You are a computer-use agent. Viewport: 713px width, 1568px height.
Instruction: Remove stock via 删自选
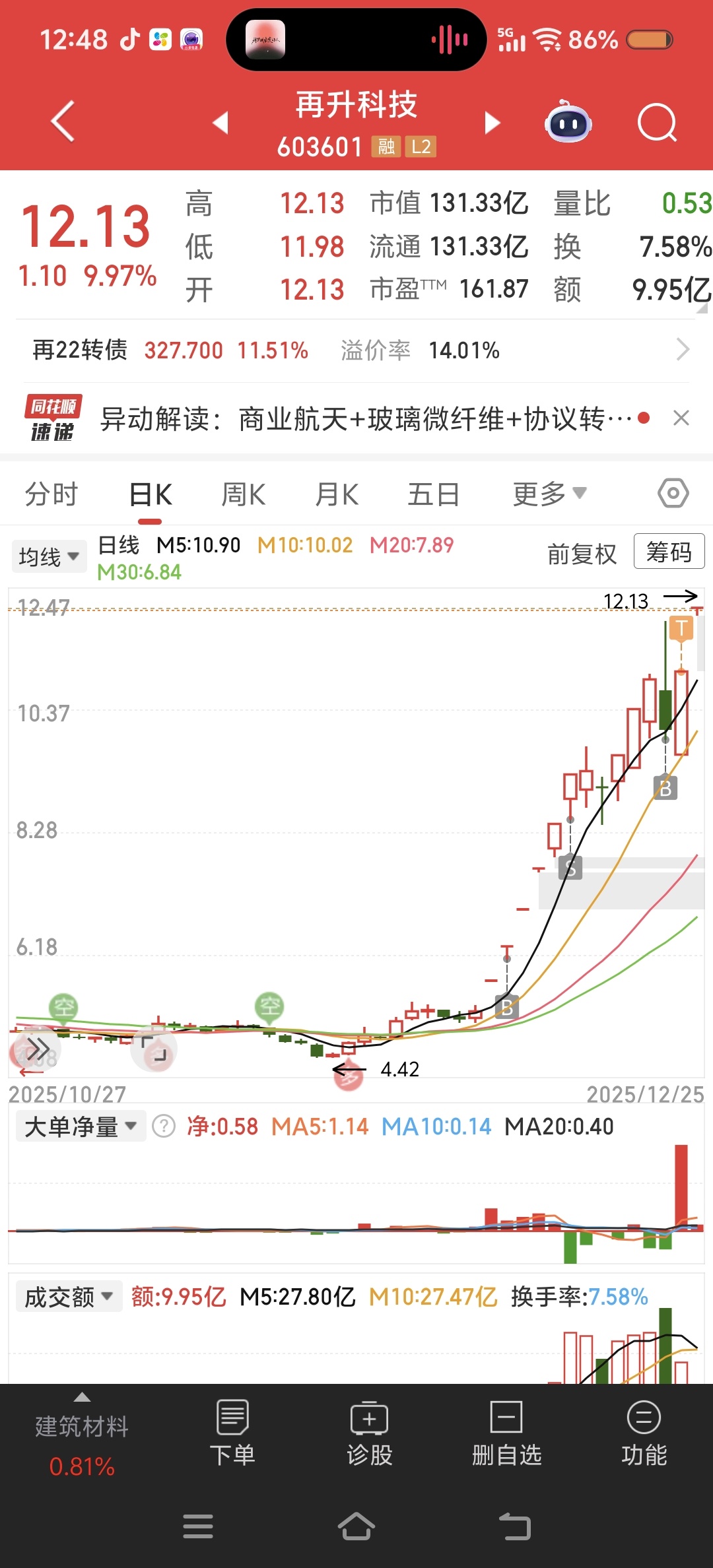point(506,1433)
